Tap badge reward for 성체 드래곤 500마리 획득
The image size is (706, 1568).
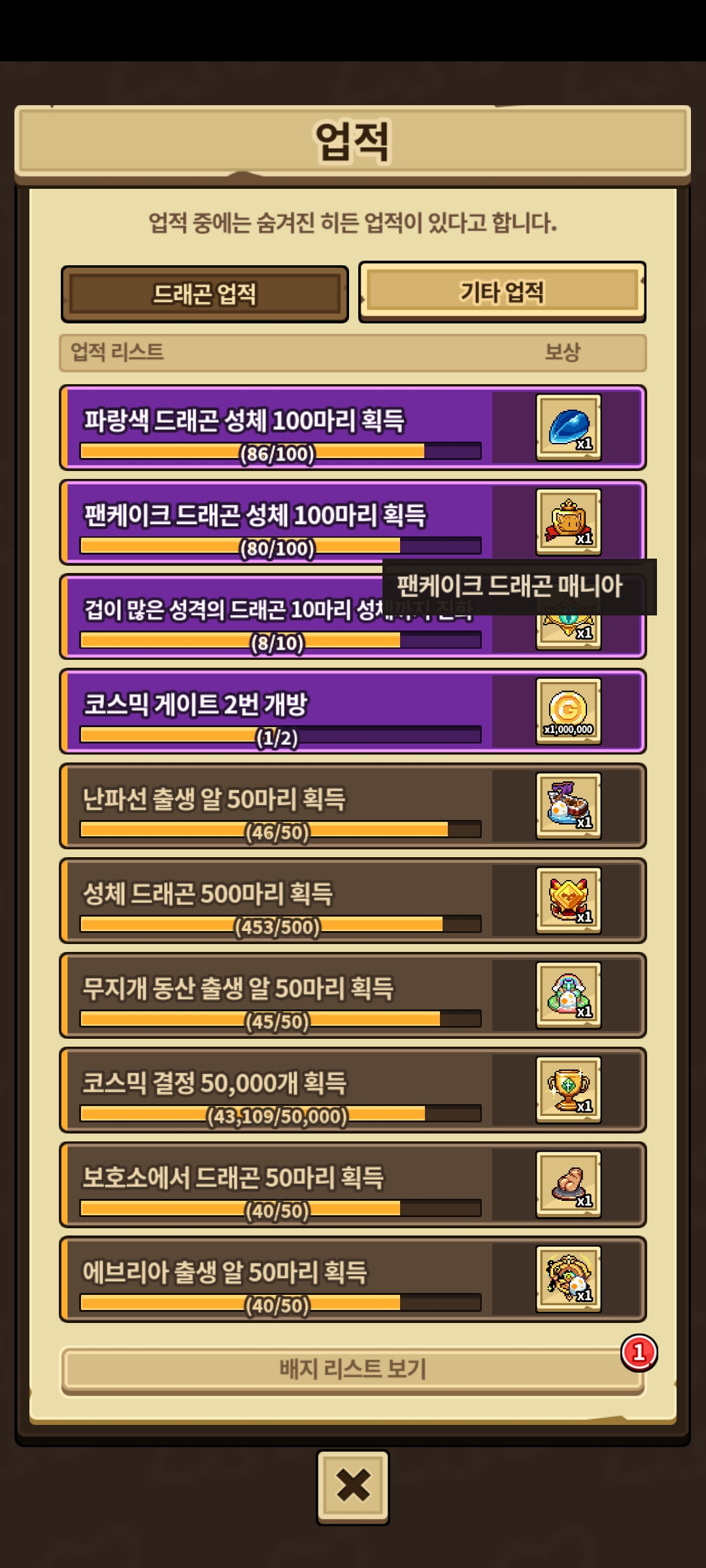tap(568, 901)
